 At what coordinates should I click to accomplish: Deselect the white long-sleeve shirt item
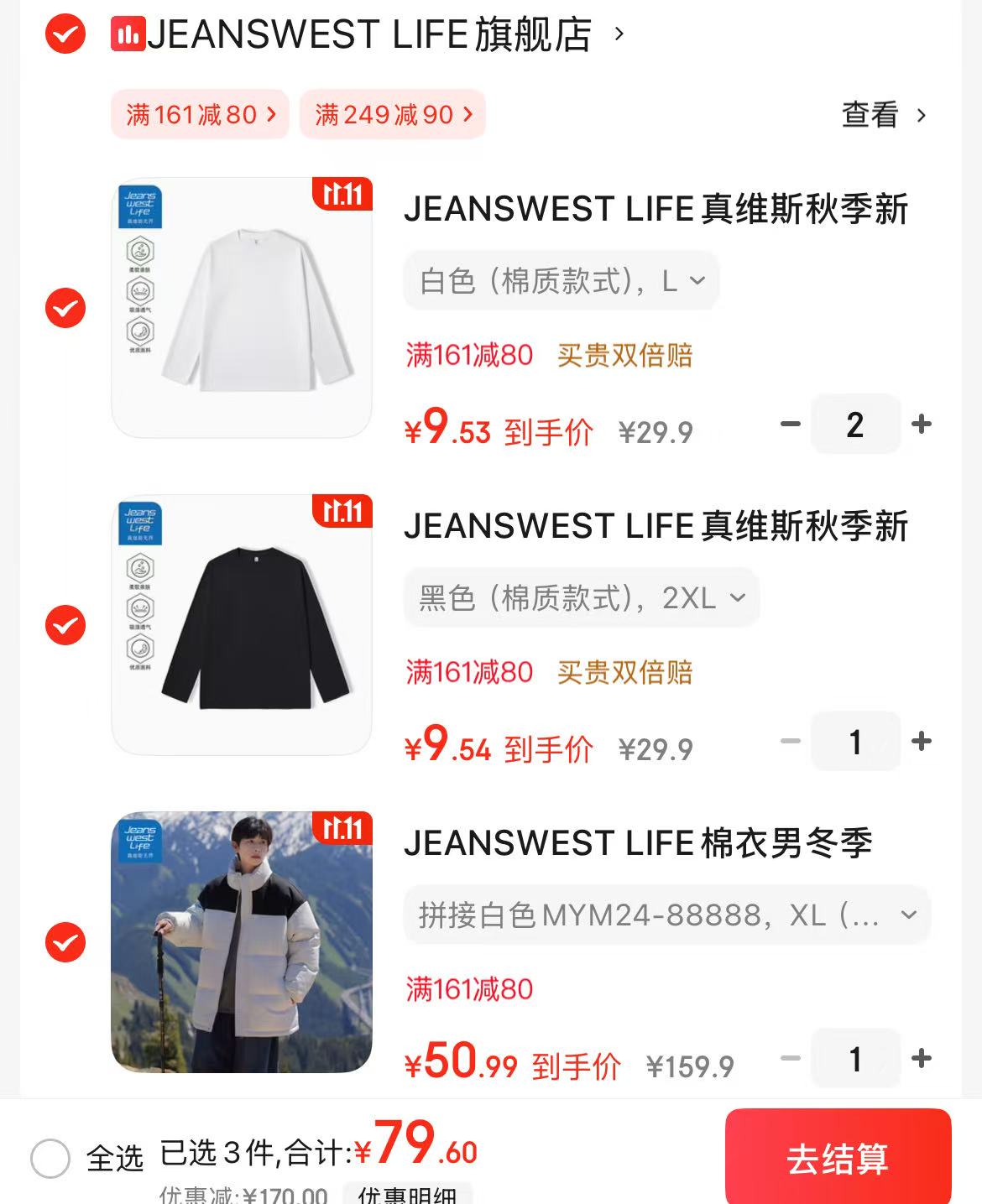point(65,308)
